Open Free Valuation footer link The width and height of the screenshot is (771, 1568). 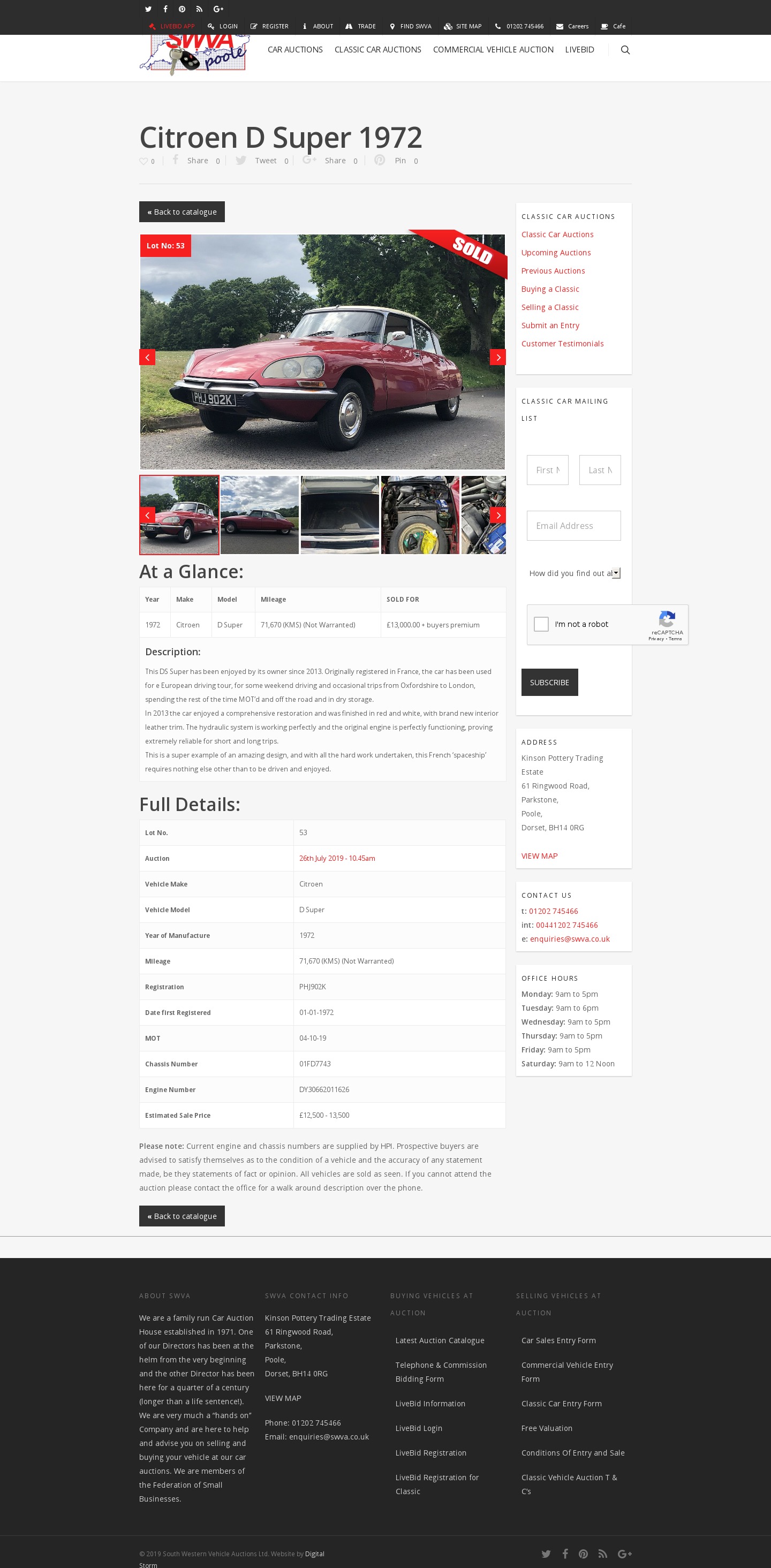[546, 1428]
